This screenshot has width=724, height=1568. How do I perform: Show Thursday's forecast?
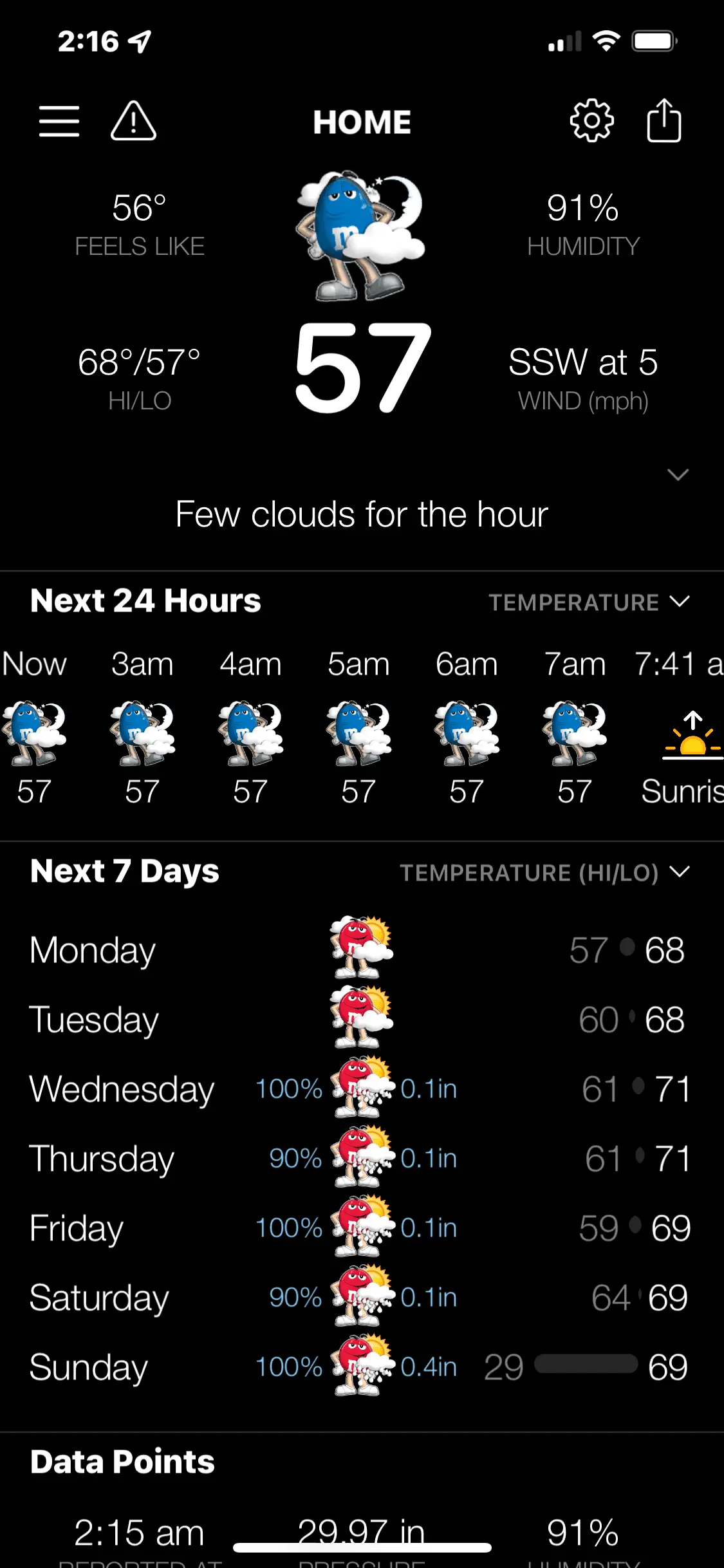coord(360,1159)
